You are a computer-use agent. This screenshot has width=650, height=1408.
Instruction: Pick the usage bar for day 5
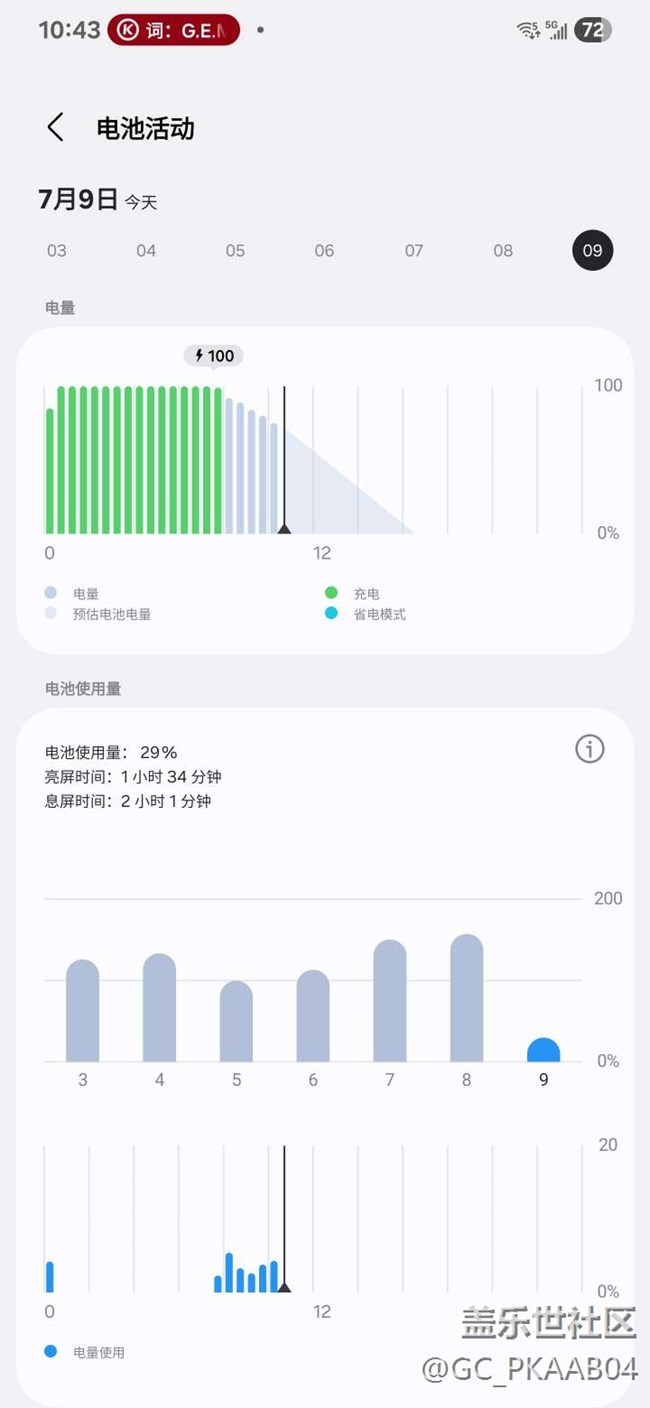pos(236,1022)
